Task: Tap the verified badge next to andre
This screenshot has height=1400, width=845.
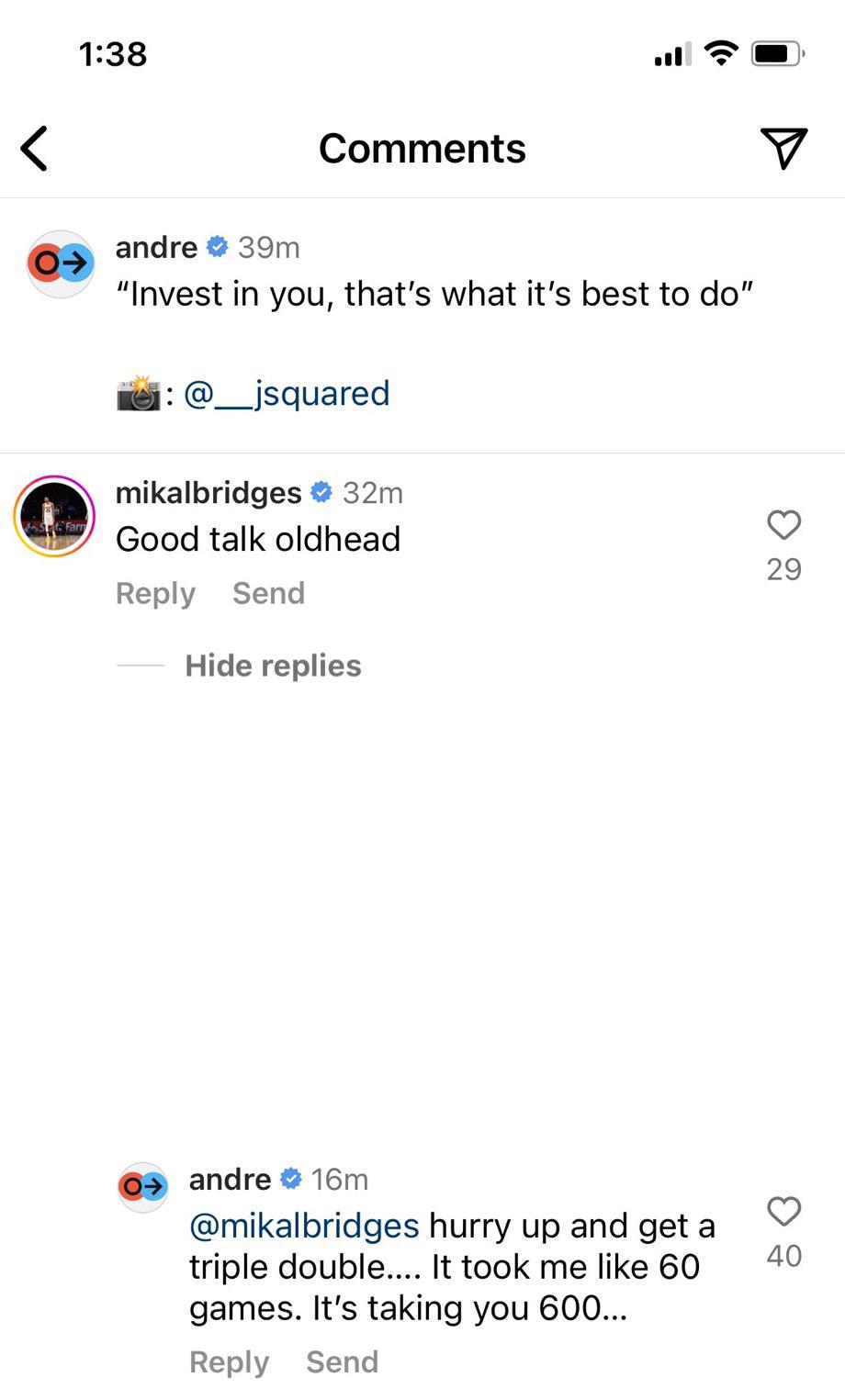Action: 217,246
